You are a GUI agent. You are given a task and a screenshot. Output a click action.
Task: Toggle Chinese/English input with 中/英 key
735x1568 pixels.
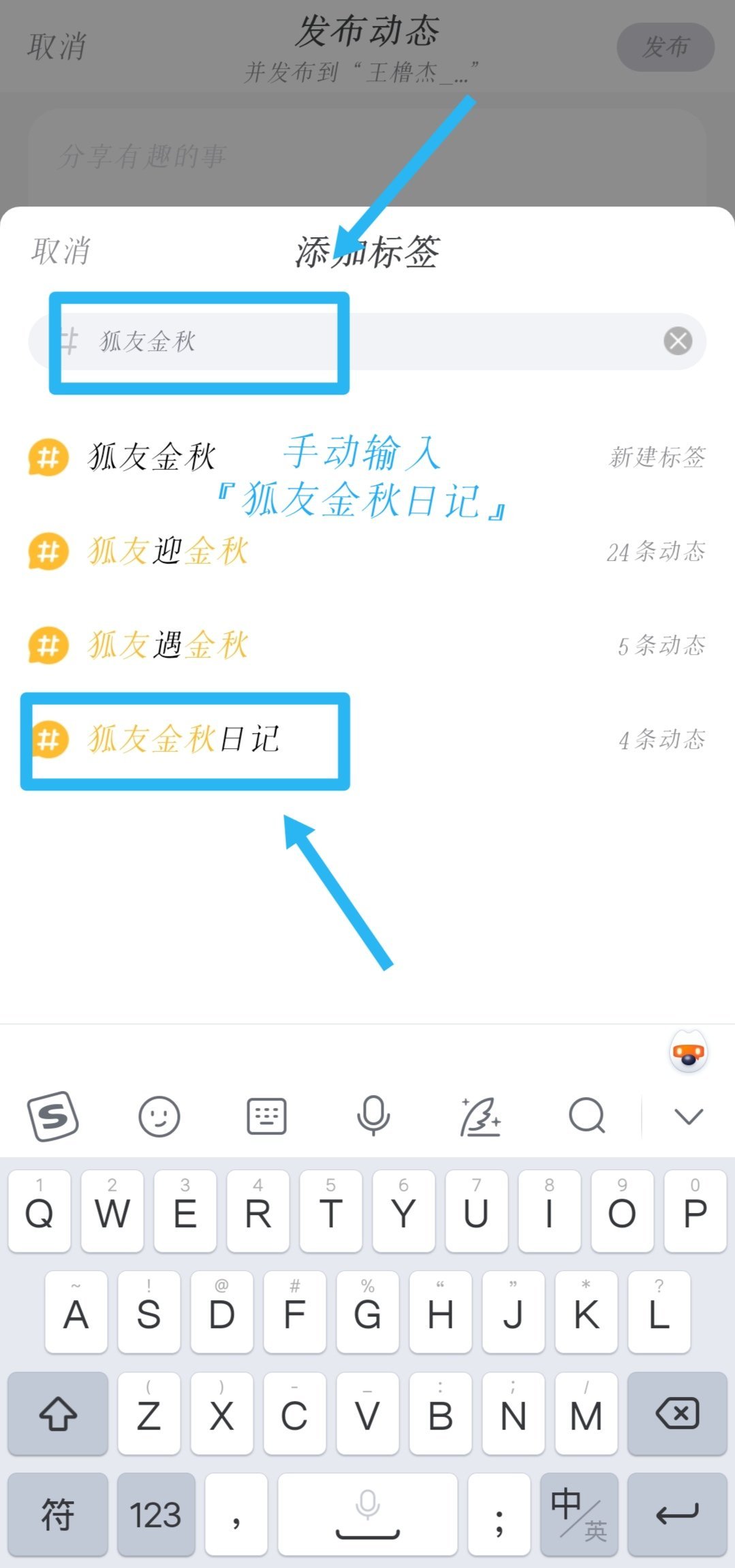(x=579, y=1514)
